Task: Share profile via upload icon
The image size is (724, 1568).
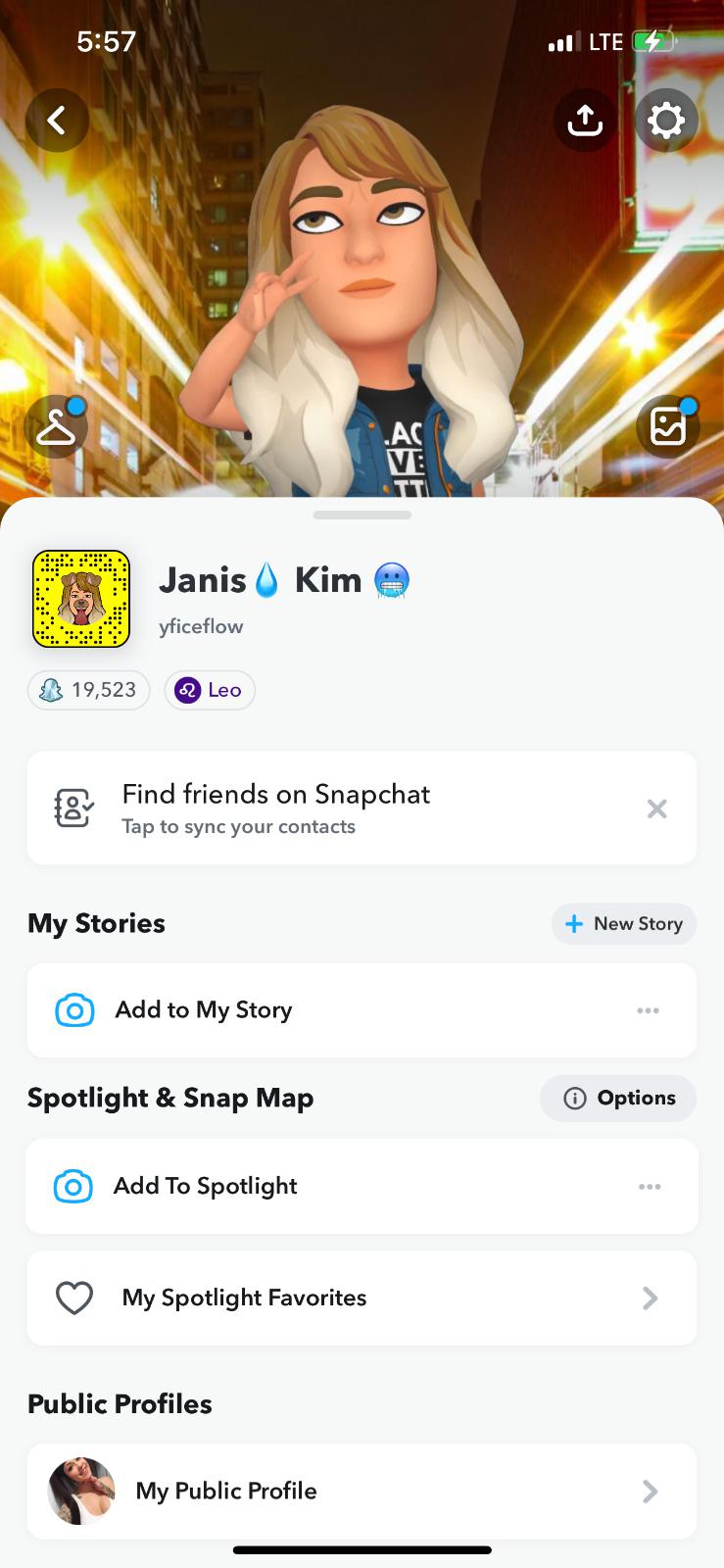Action: (585, 121)
